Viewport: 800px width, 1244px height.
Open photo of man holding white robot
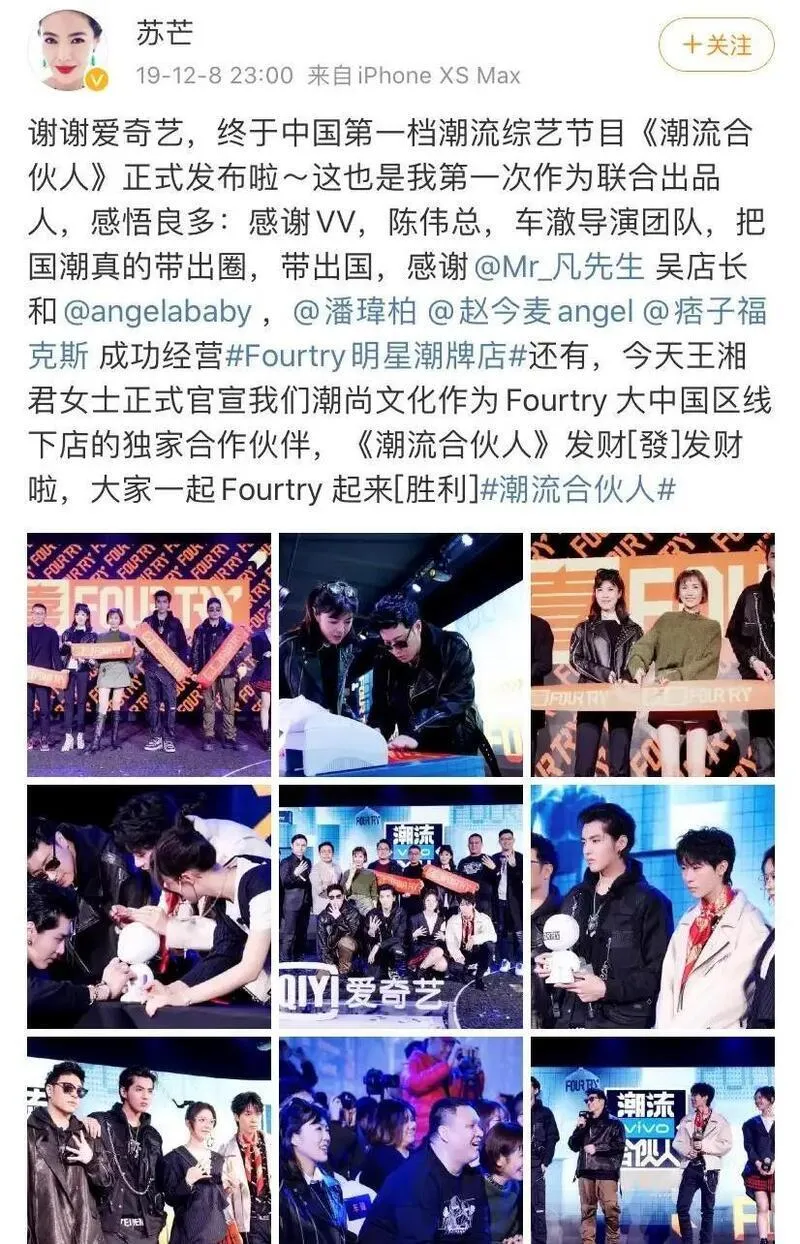[652, 906]
